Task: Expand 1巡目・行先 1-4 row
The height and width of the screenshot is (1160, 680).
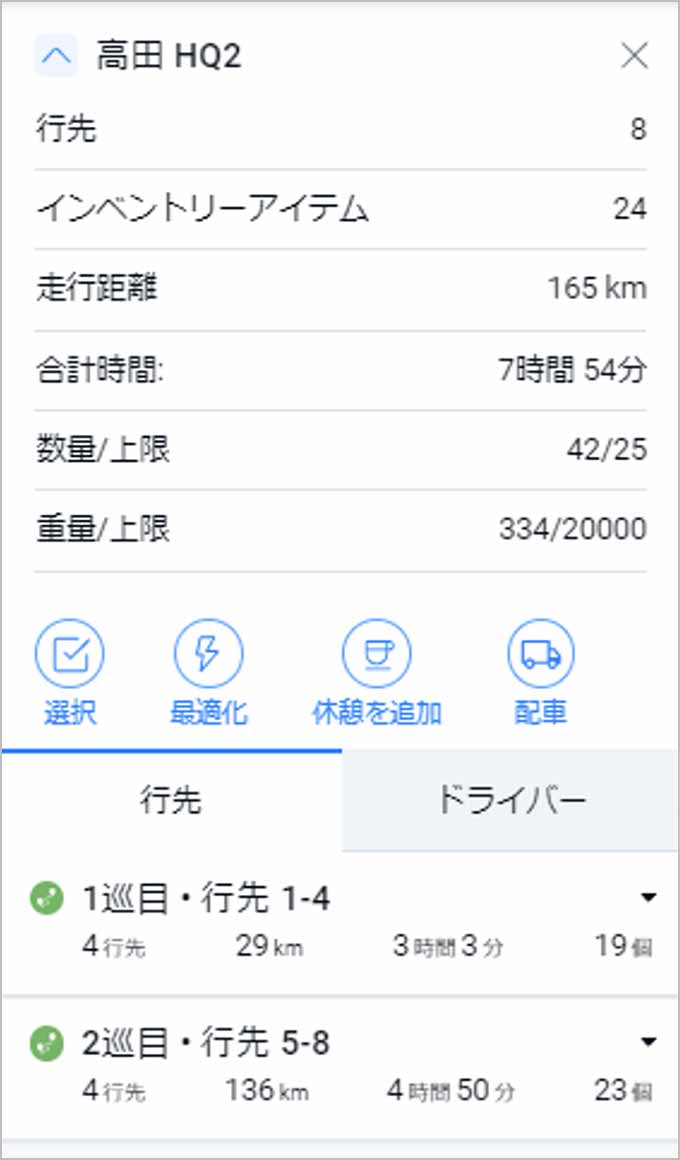Action: (x=648, y=898)
